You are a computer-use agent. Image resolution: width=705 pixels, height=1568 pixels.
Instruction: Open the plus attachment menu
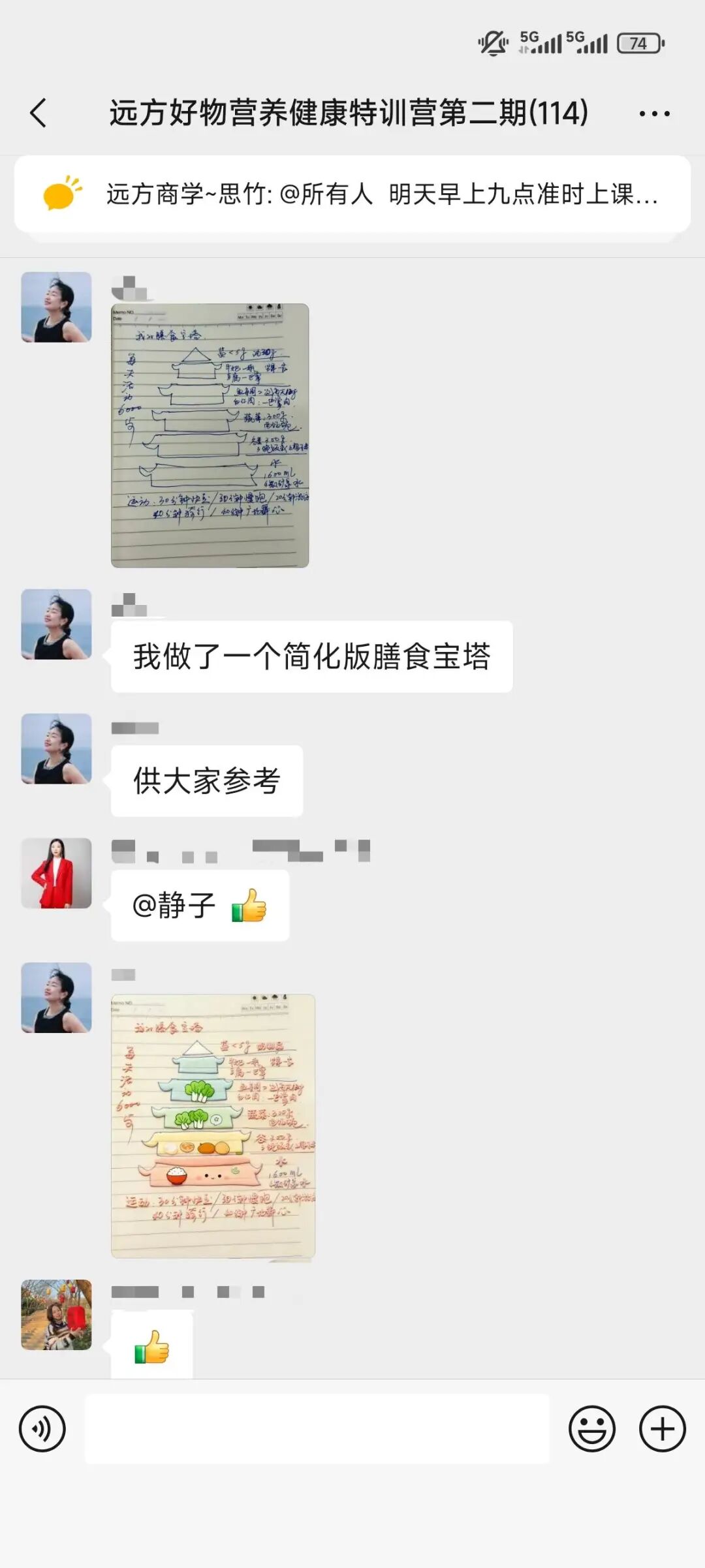click(x=662, y=1429)
